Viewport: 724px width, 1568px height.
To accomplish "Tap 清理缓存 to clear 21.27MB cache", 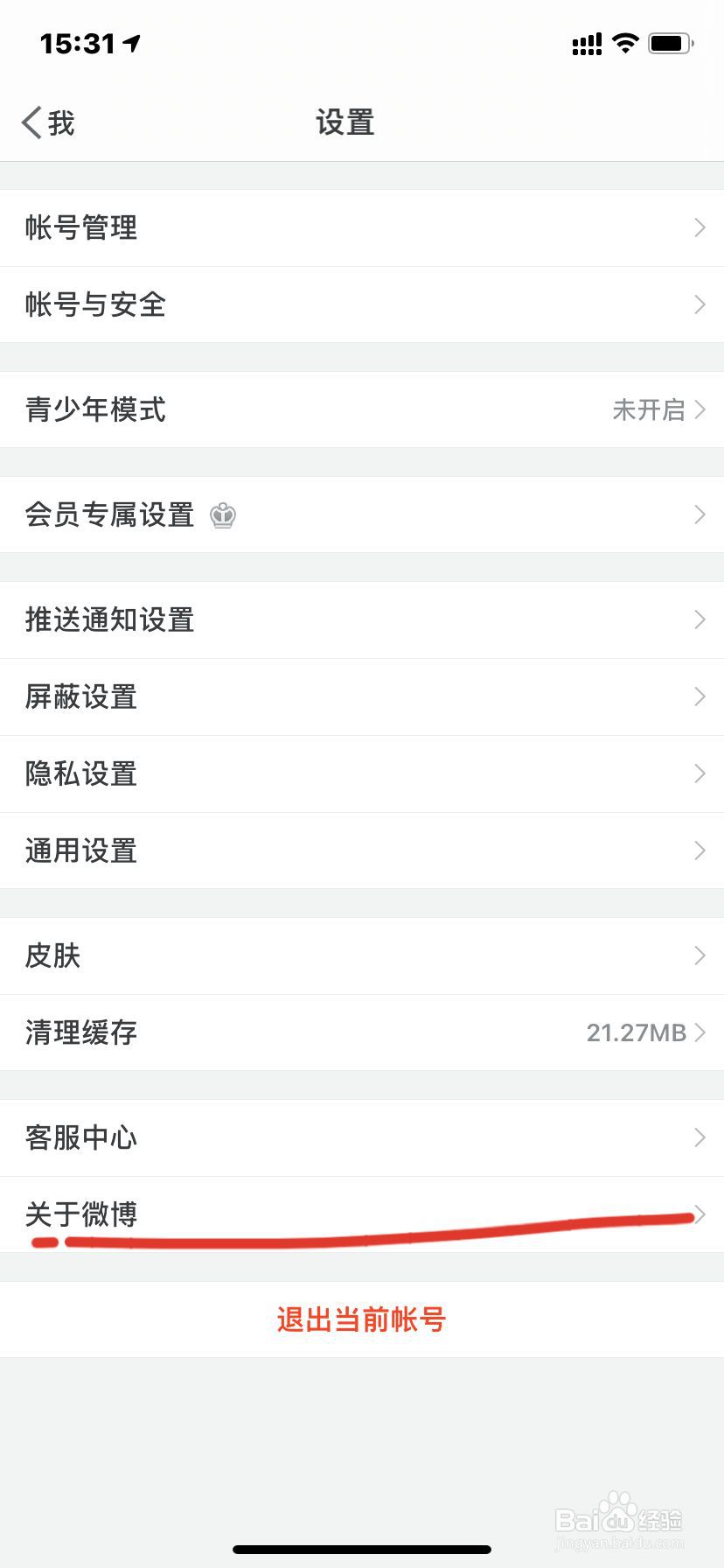I will pos(362,1032).
